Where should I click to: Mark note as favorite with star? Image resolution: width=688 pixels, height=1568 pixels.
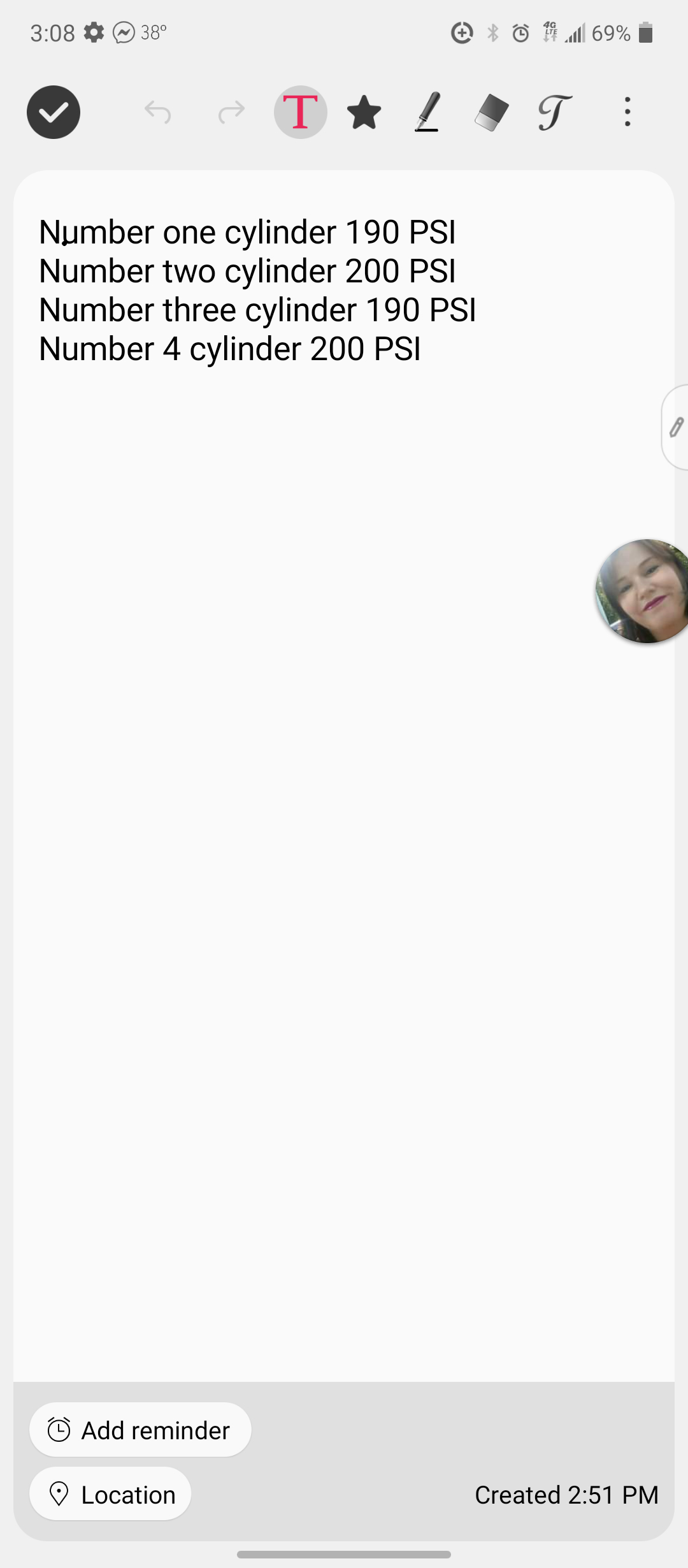click(x=364, y=112)
